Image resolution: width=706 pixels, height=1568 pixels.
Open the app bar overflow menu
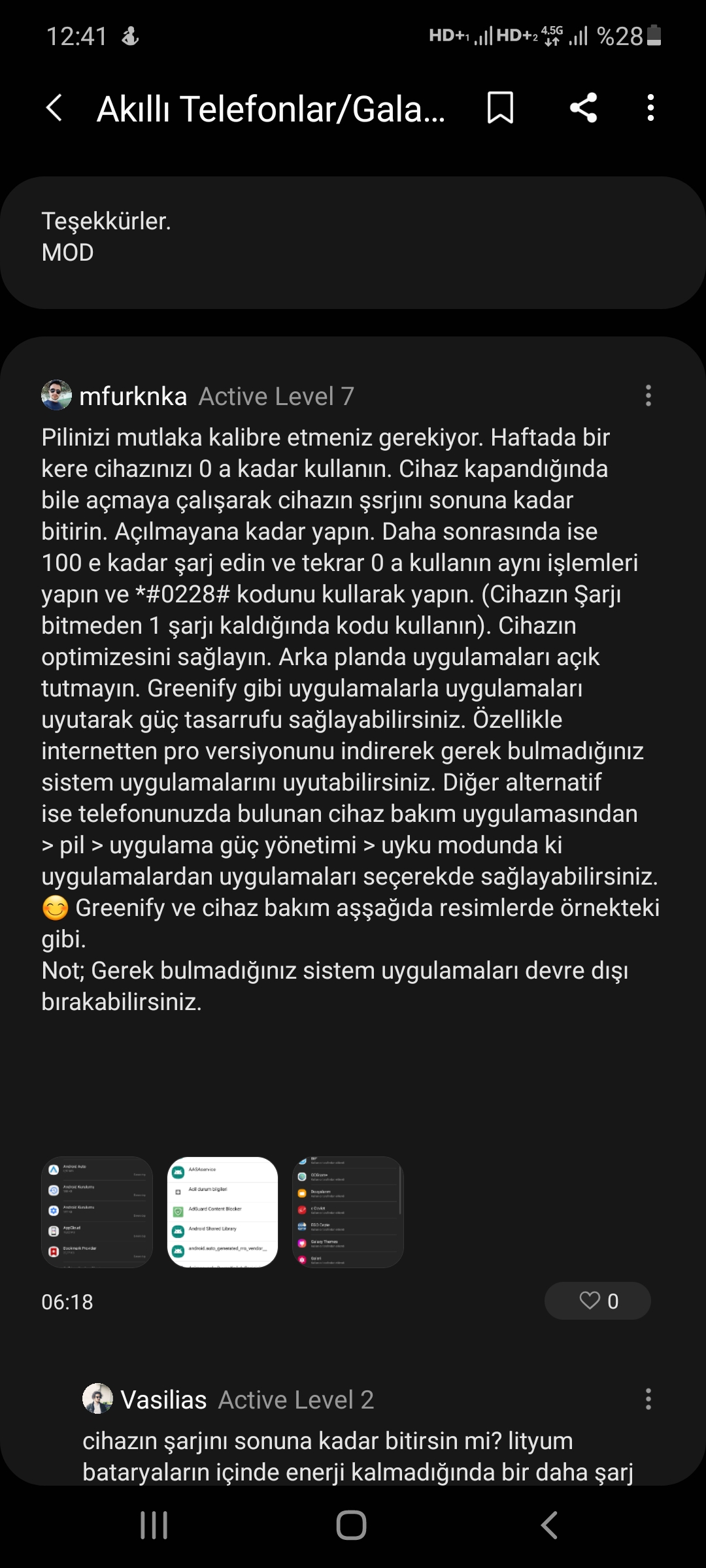pyautogui.click(x=650, y=108)
